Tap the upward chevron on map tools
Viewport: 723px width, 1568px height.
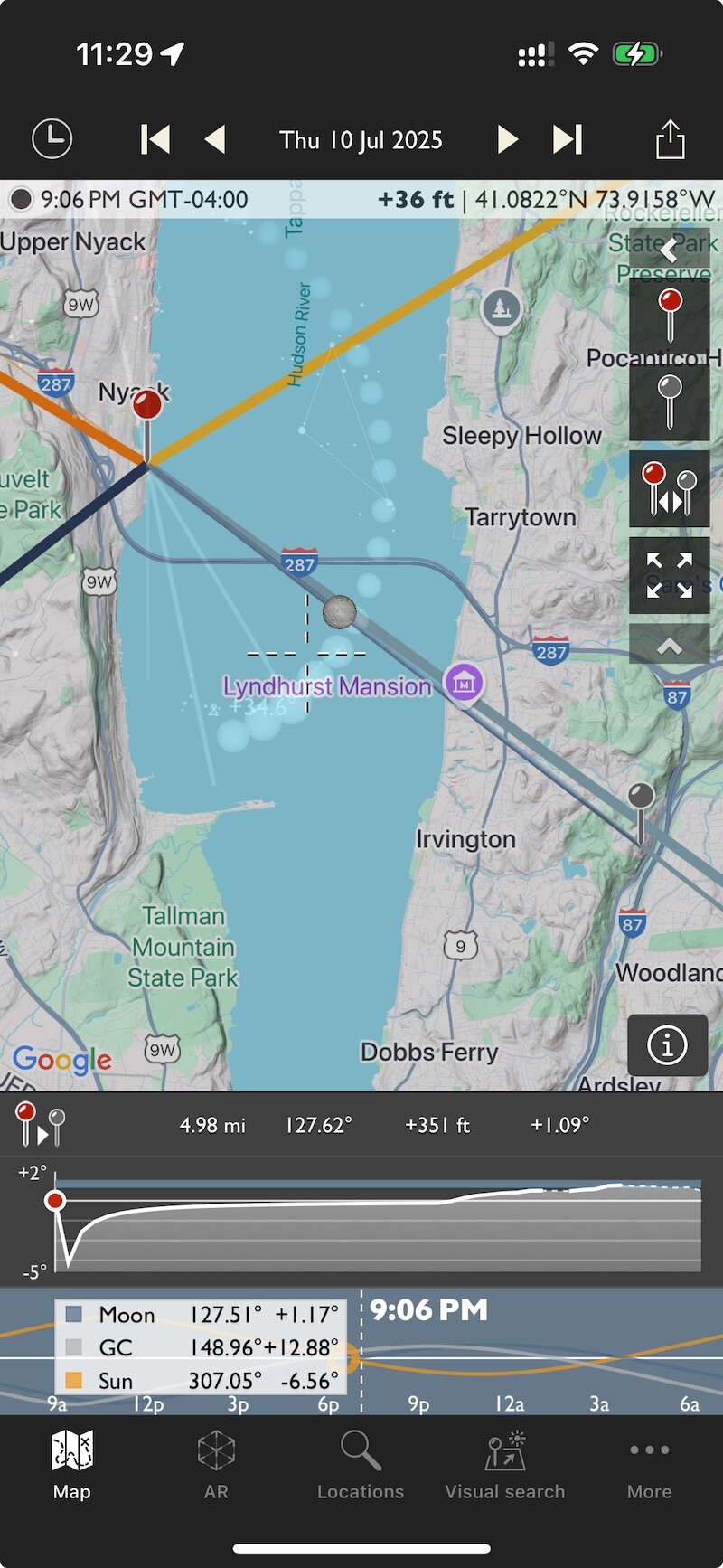(x=669, y=645)
